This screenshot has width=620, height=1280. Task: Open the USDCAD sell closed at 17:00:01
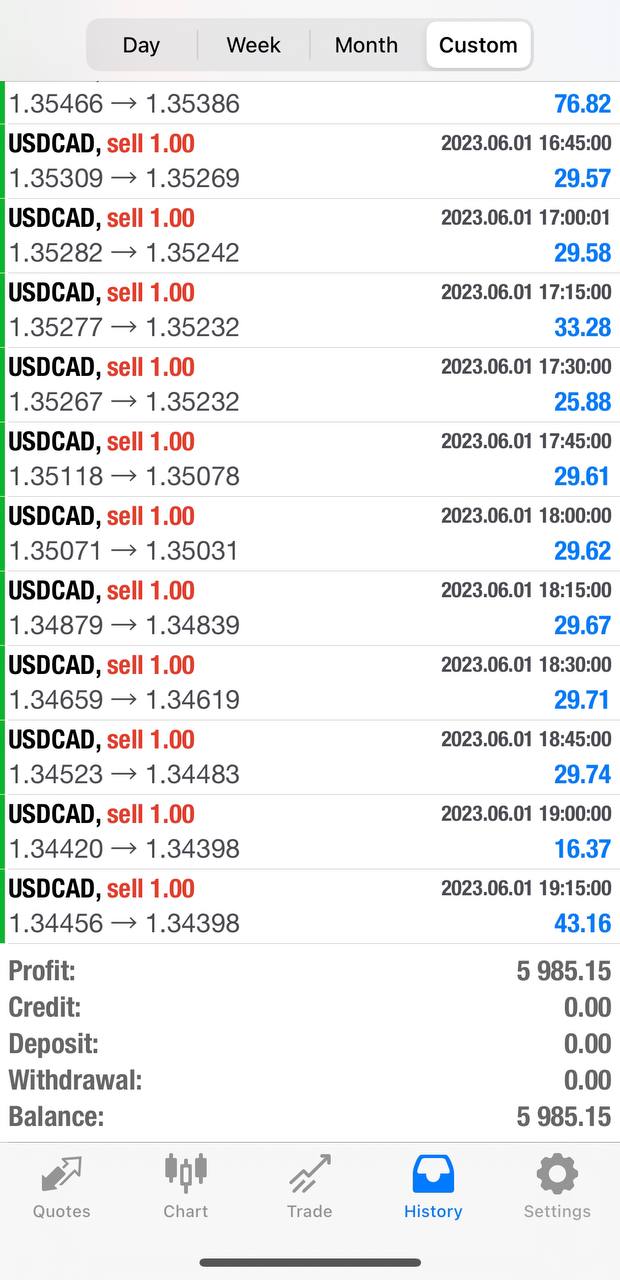[310, 236]
